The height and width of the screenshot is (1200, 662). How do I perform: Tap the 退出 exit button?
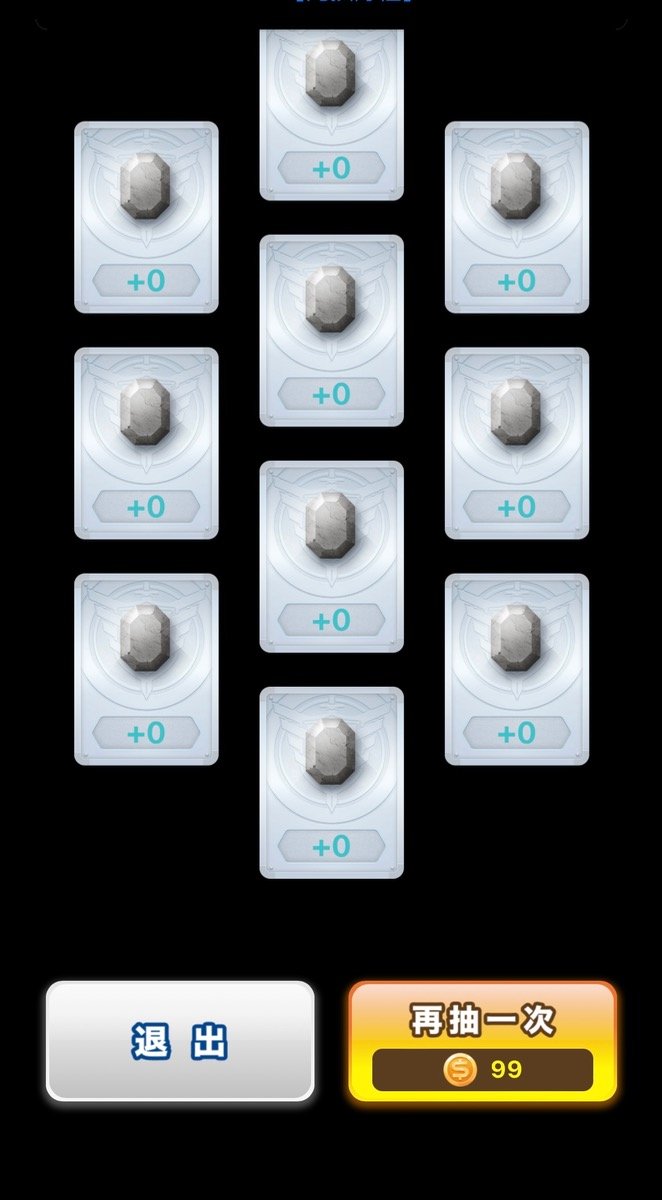[180, 1041]
